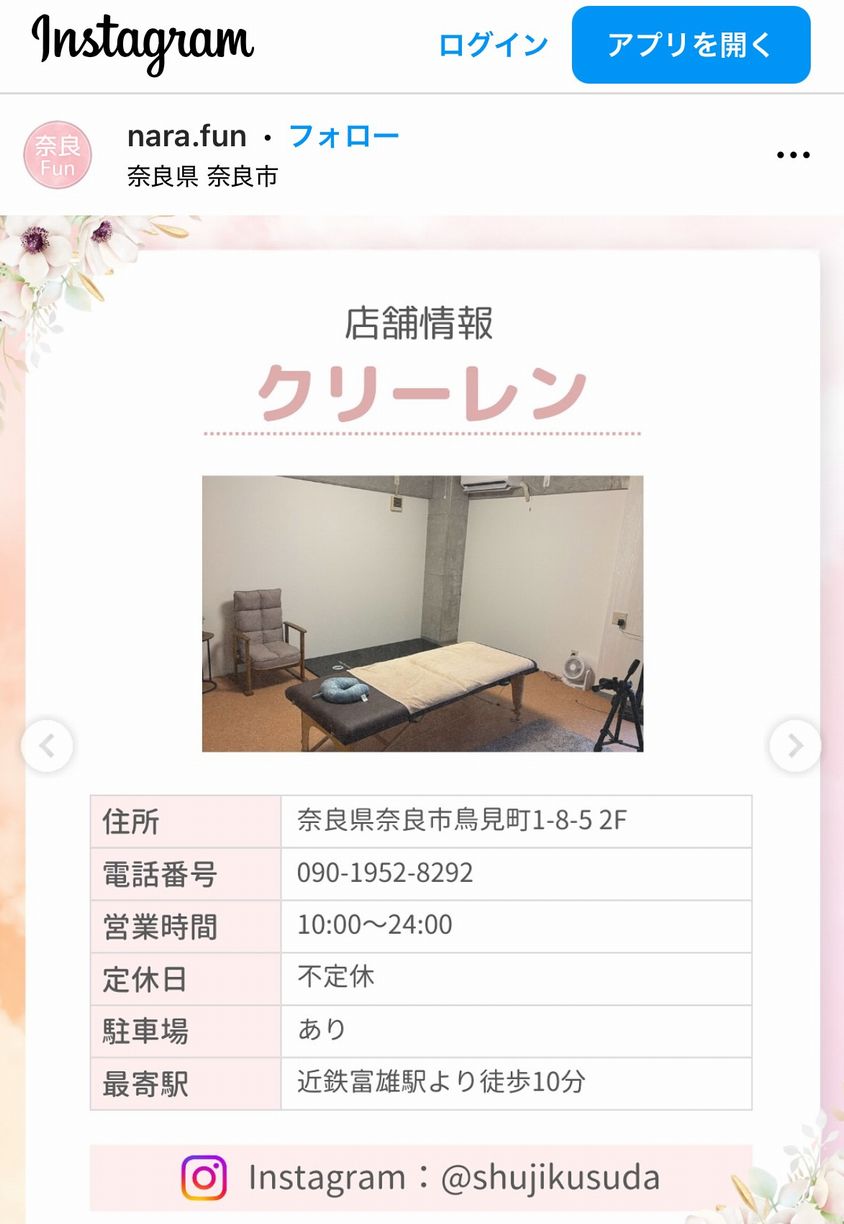This screenshot has height=1224, width=844.
Task: Open the nara.fun username link
Action: [x=187, y=136]
